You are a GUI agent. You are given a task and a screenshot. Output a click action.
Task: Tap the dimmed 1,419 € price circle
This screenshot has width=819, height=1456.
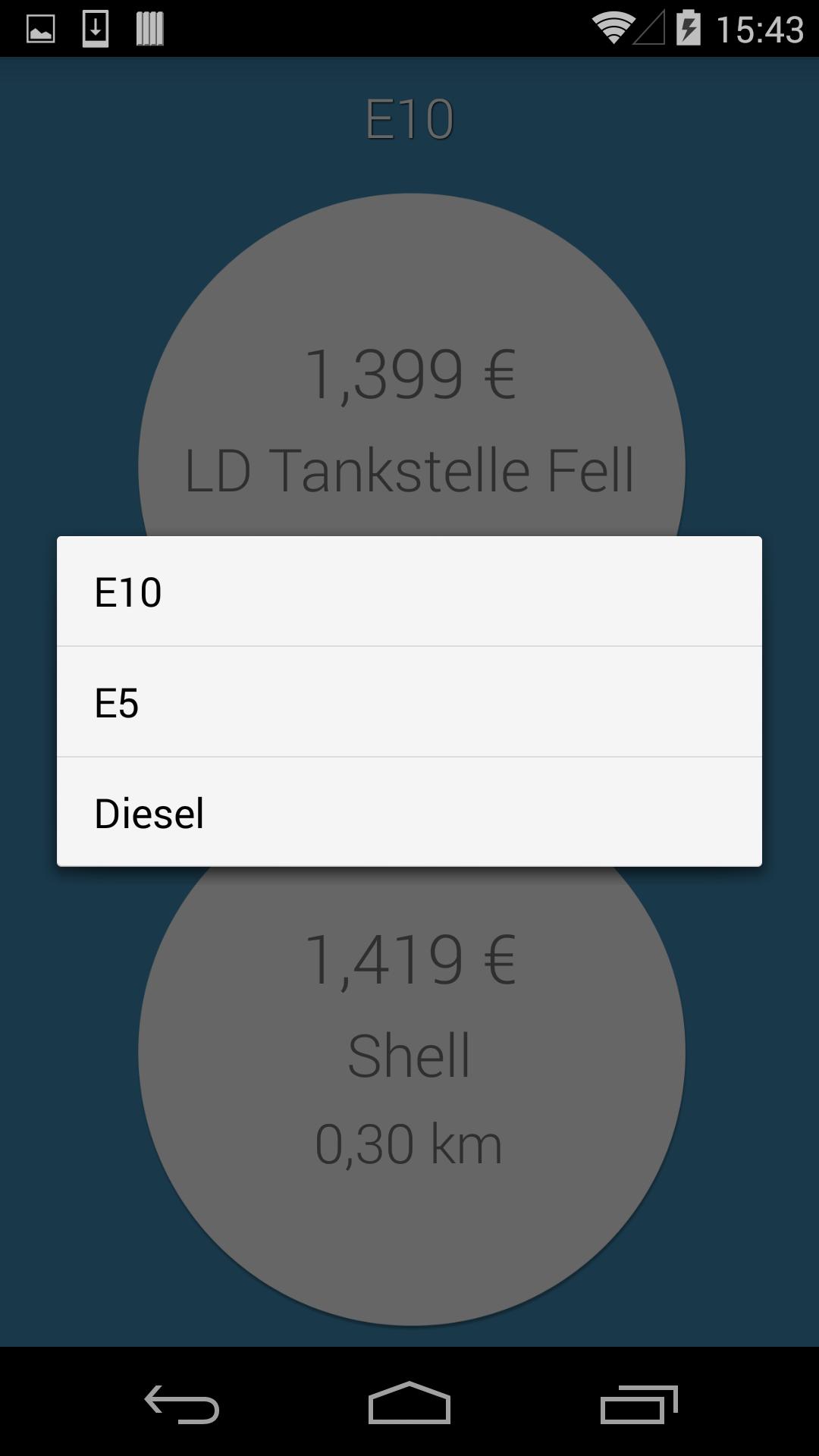(x=409, y=958)
